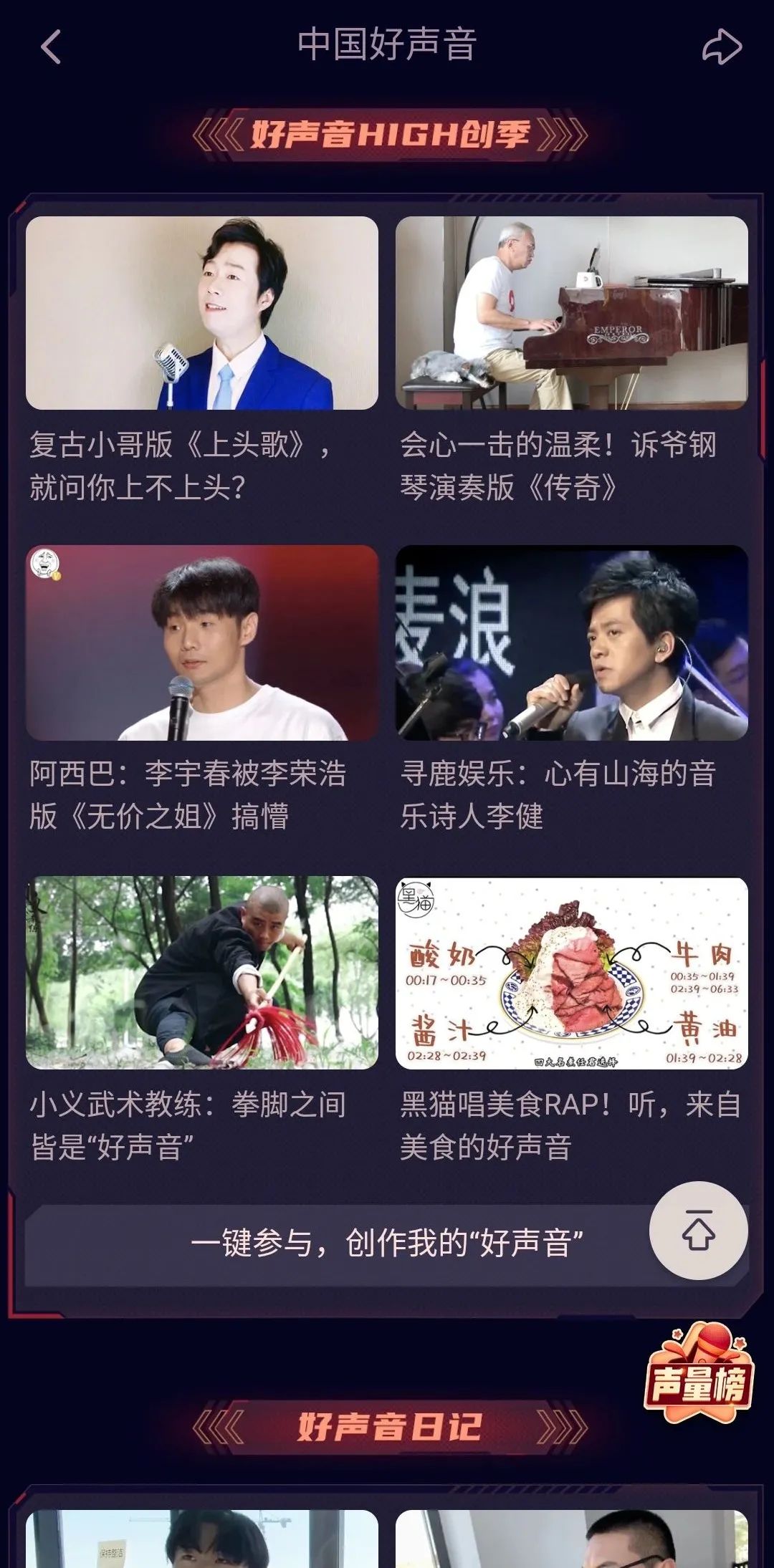This screenshot has width=774, height=1568.
Task: Go back from 中国好声音 page
Action: pyautogui.click(x=51, y=47)
